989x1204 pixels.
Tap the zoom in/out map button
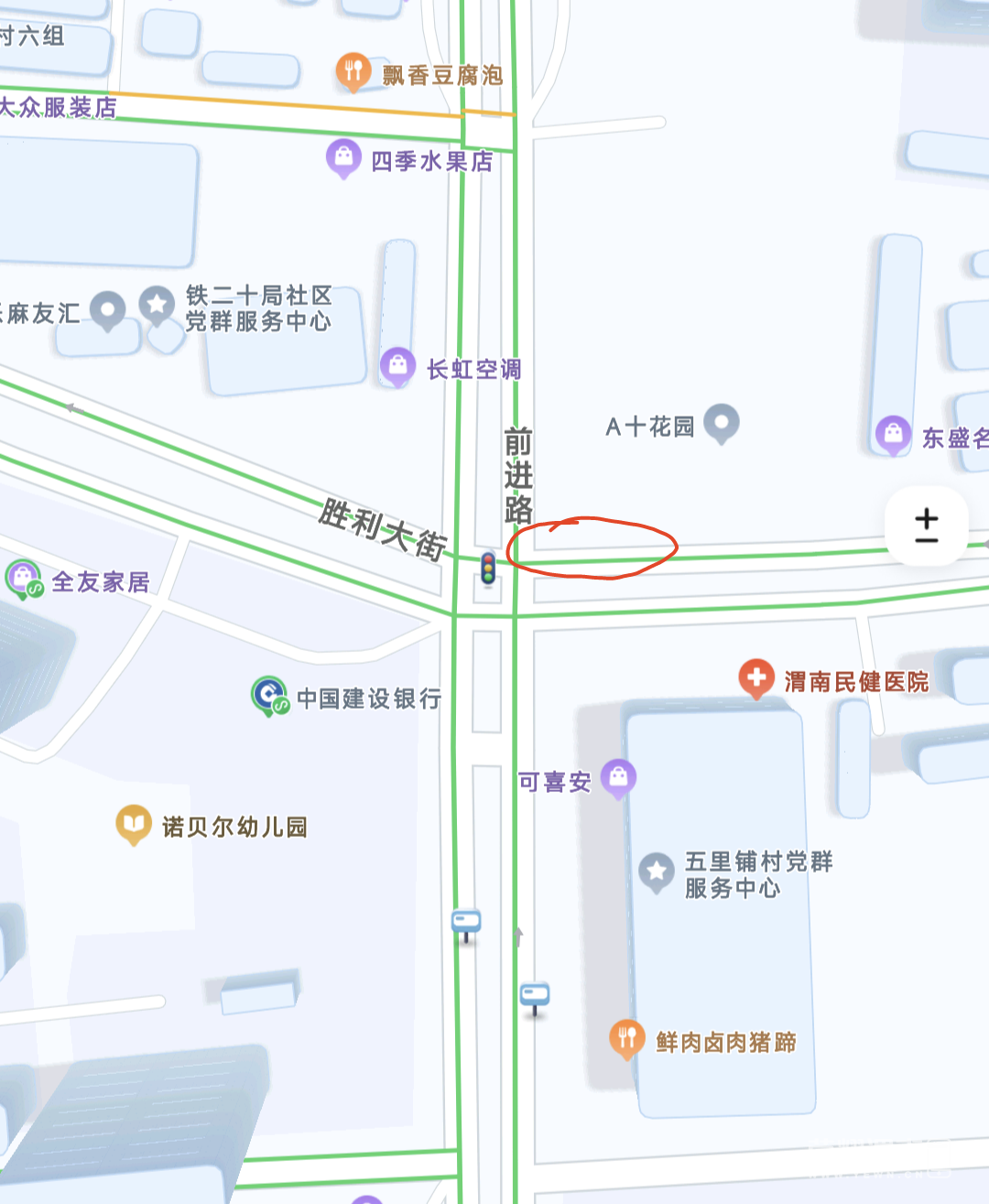[x=927, y=526]
